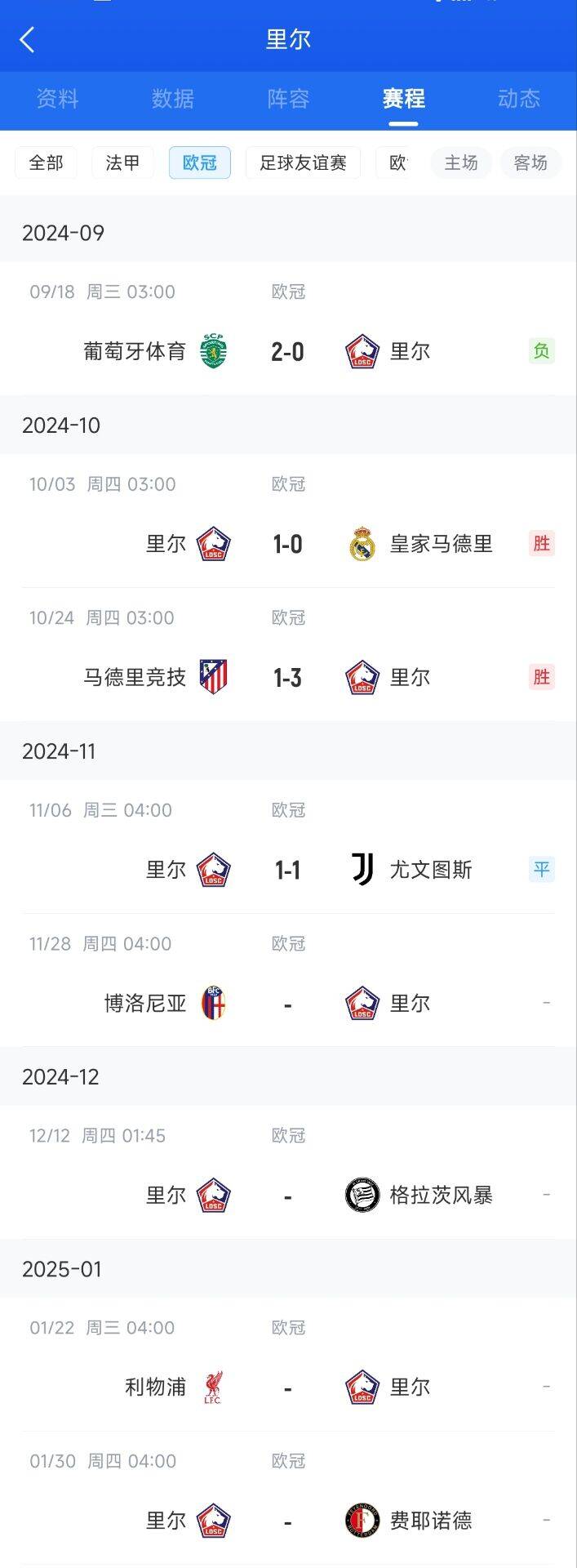Show only 客场 matches
Viewport: 577px width, 1568px height.
[x=530, y=163]
